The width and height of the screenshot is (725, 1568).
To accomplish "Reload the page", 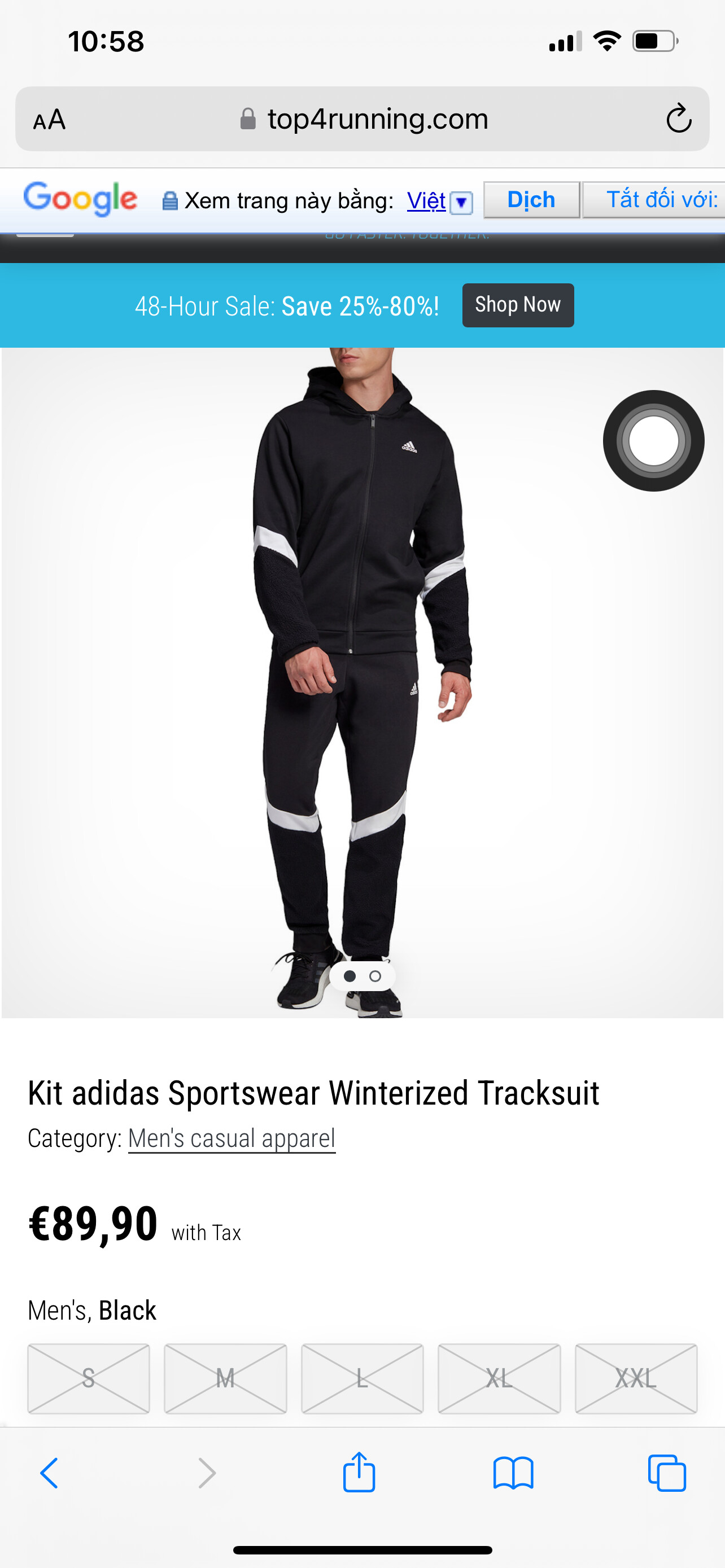I will pyautogui.click(x=678, y=119).
